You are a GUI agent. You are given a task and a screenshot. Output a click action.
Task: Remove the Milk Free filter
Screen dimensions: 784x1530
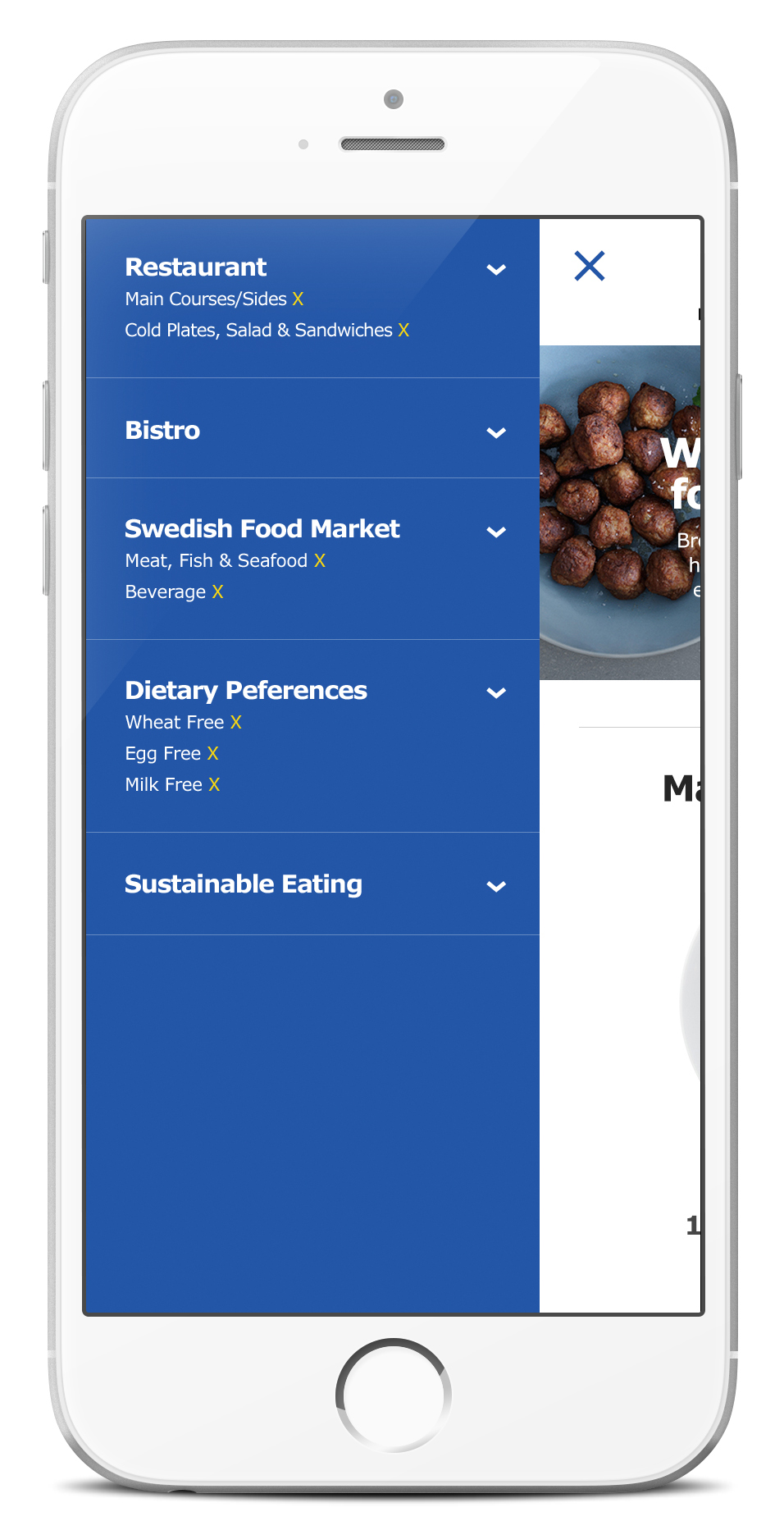(x=214, y=785)
